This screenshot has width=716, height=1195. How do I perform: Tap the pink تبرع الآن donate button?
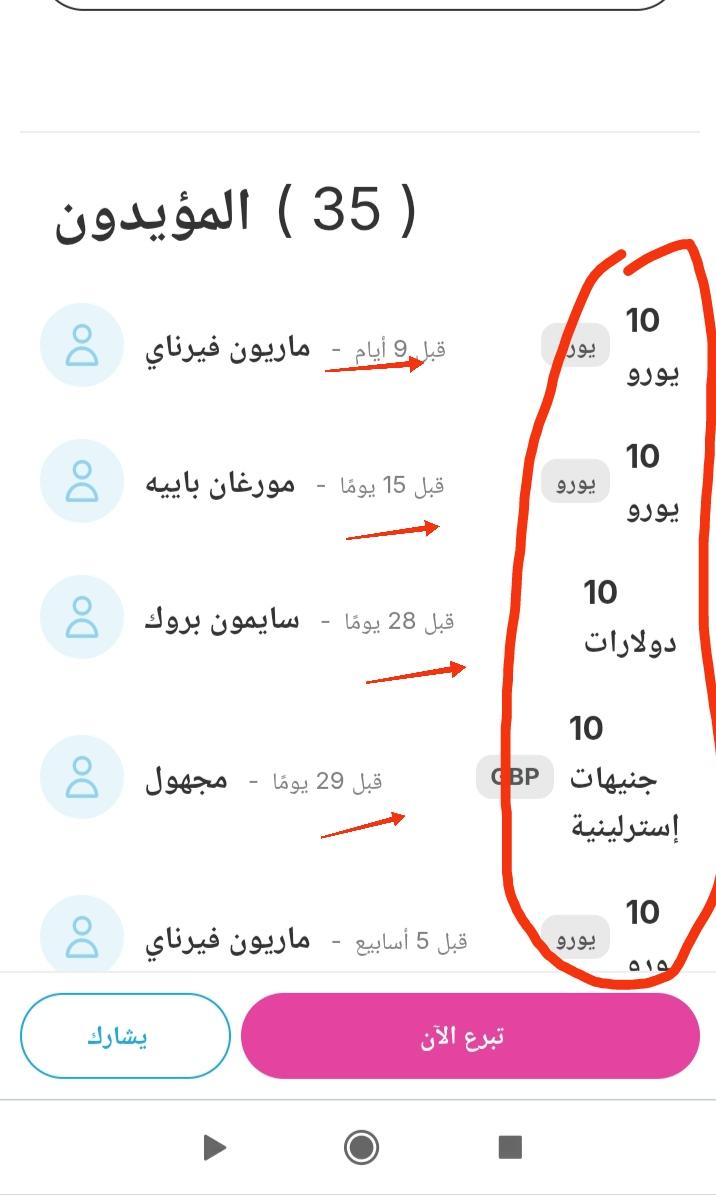tap(470, 1036)
